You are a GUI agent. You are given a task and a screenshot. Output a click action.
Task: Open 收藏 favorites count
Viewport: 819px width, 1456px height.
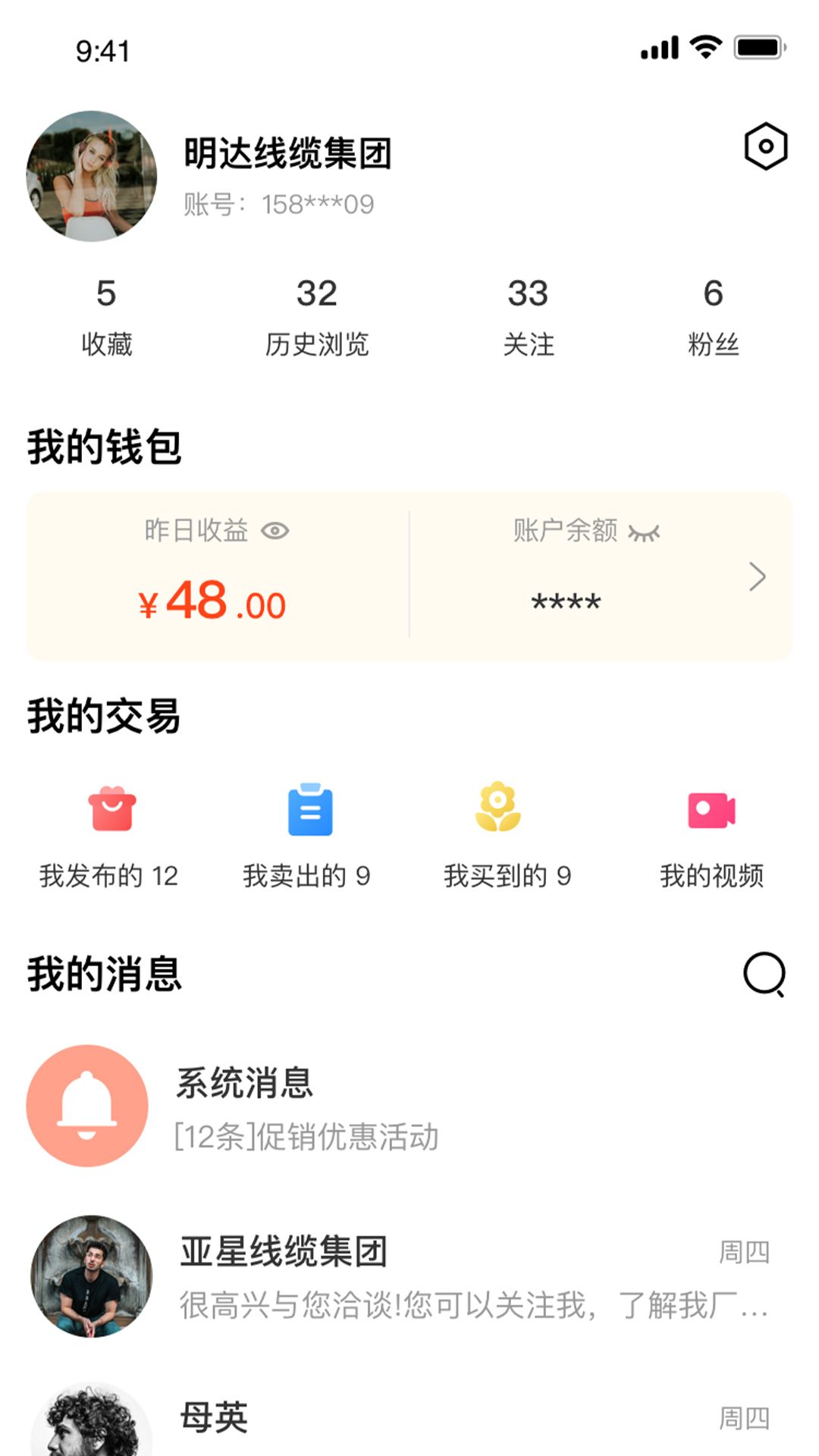pos(106,315)
